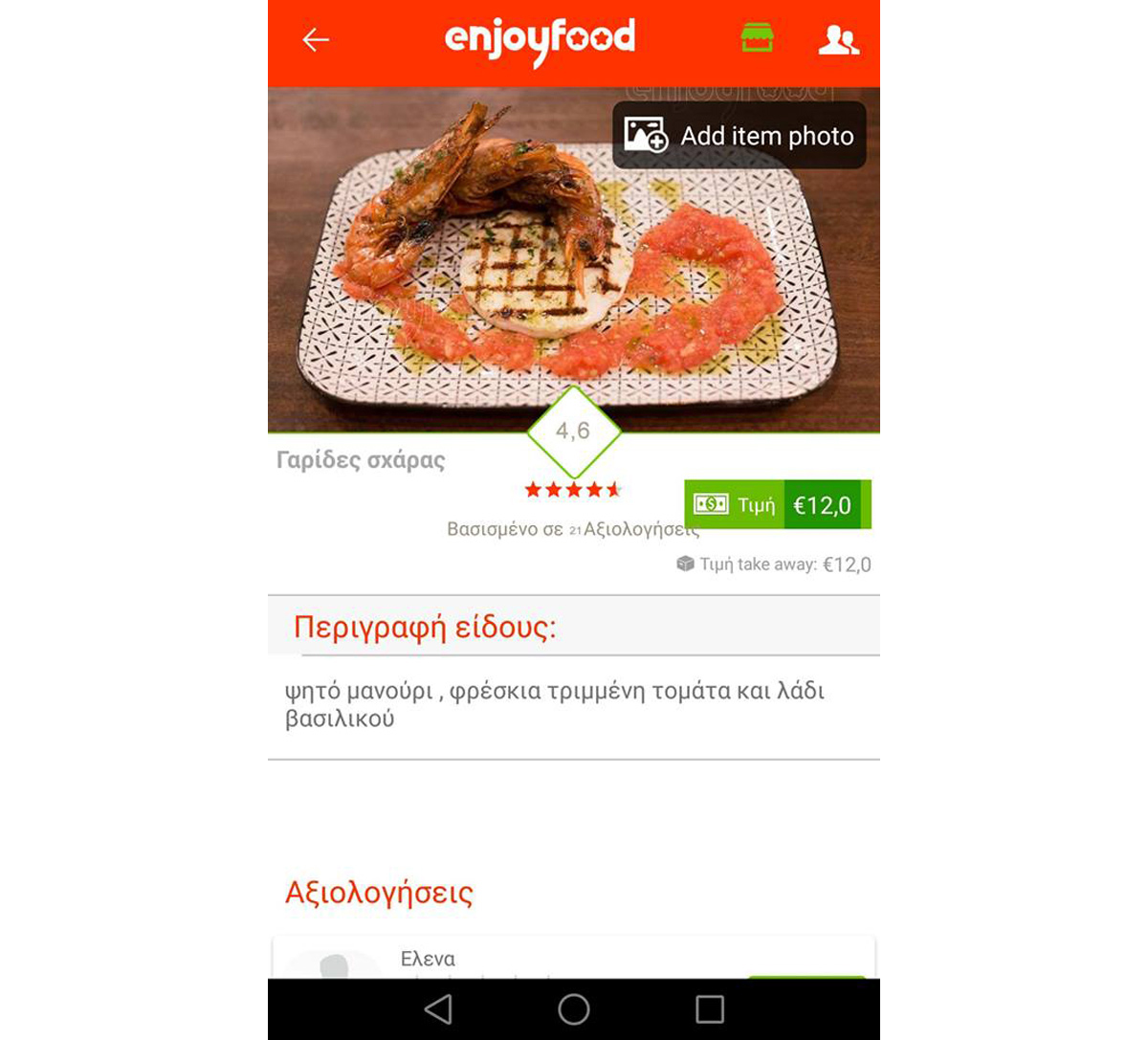Go back using the top arrow

coord(316,40)
